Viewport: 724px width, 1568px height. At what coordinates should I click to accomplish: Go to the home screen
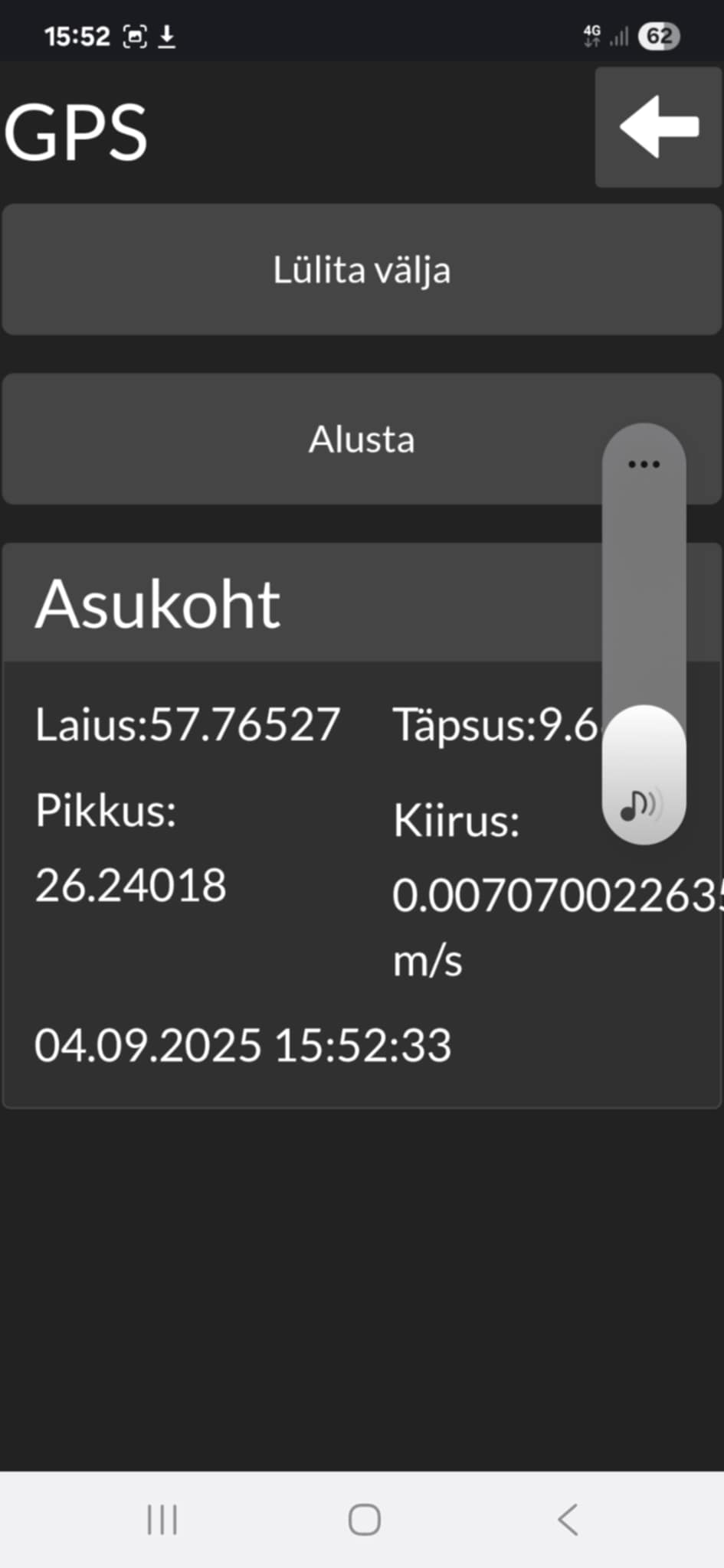click(x=364, y=1520)
